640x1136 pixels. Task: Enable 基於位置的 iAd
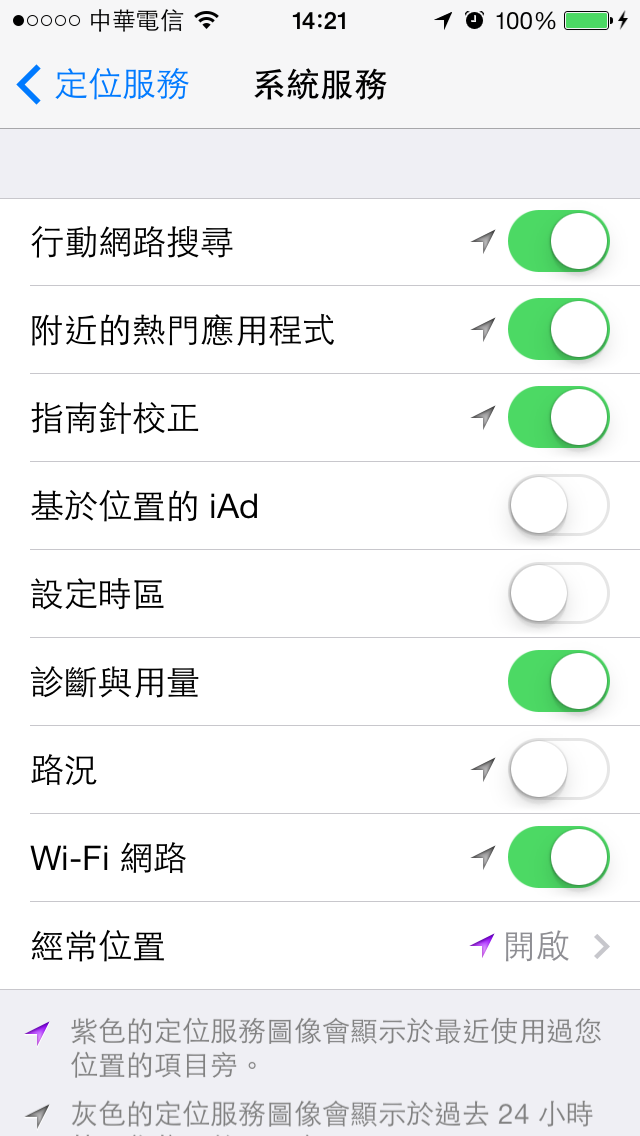point(558,506)
